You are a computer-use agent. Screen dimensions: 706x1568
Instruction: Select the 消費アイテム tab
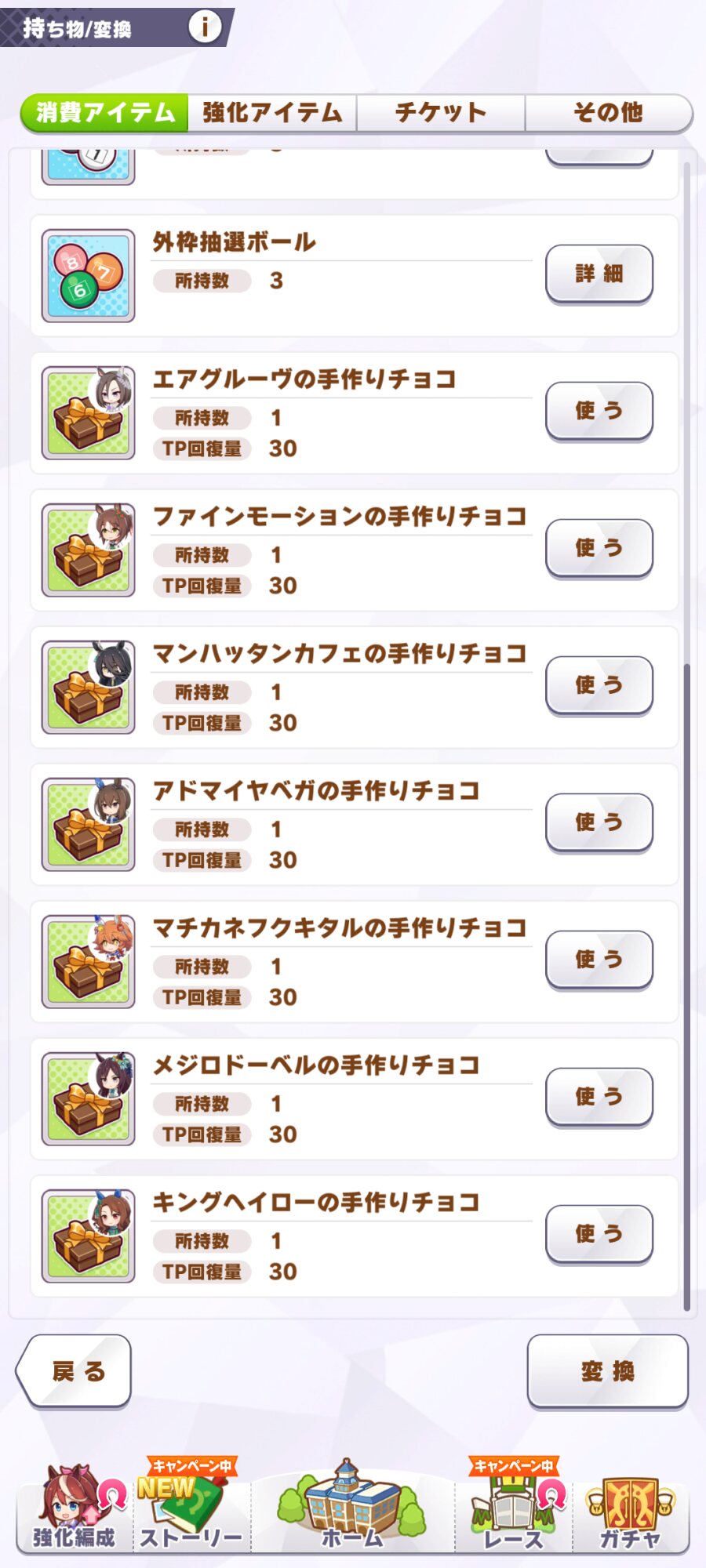[x=105, y=113]
